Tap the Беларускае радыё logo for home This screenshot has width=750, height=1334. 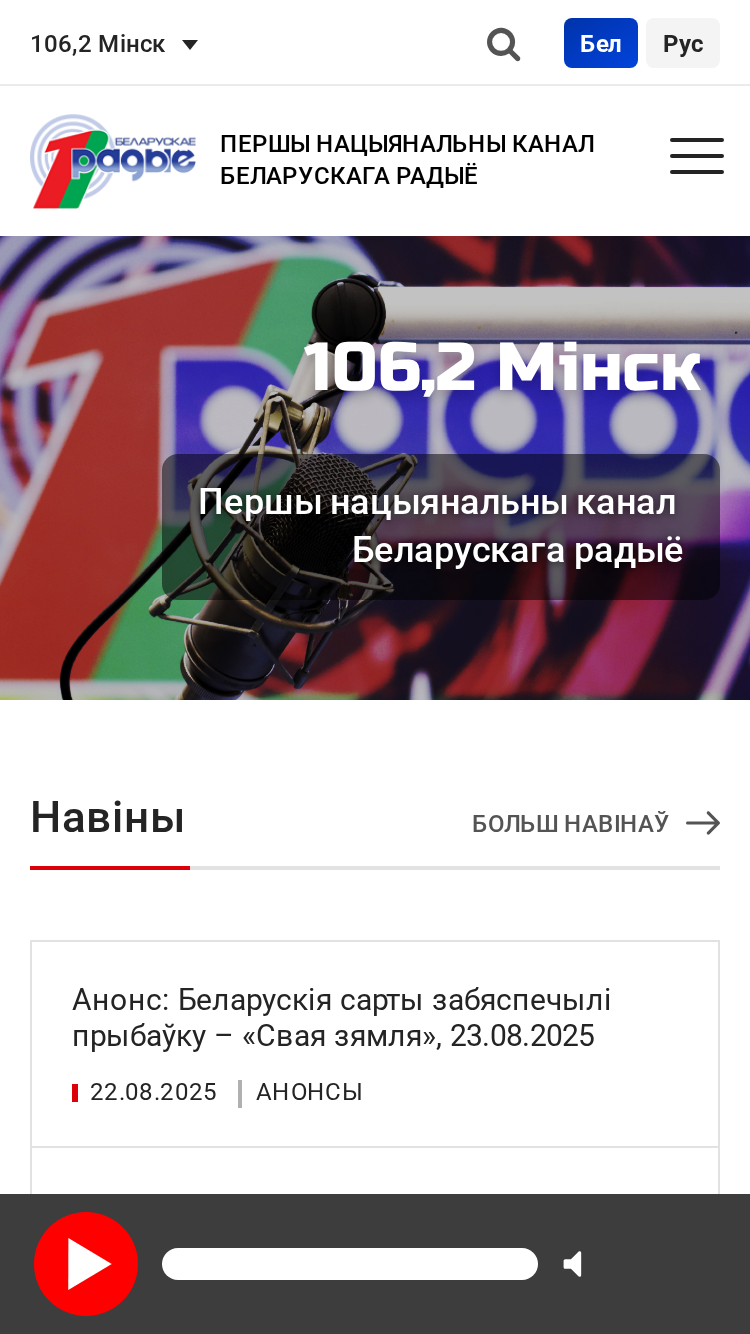point(113,160)
